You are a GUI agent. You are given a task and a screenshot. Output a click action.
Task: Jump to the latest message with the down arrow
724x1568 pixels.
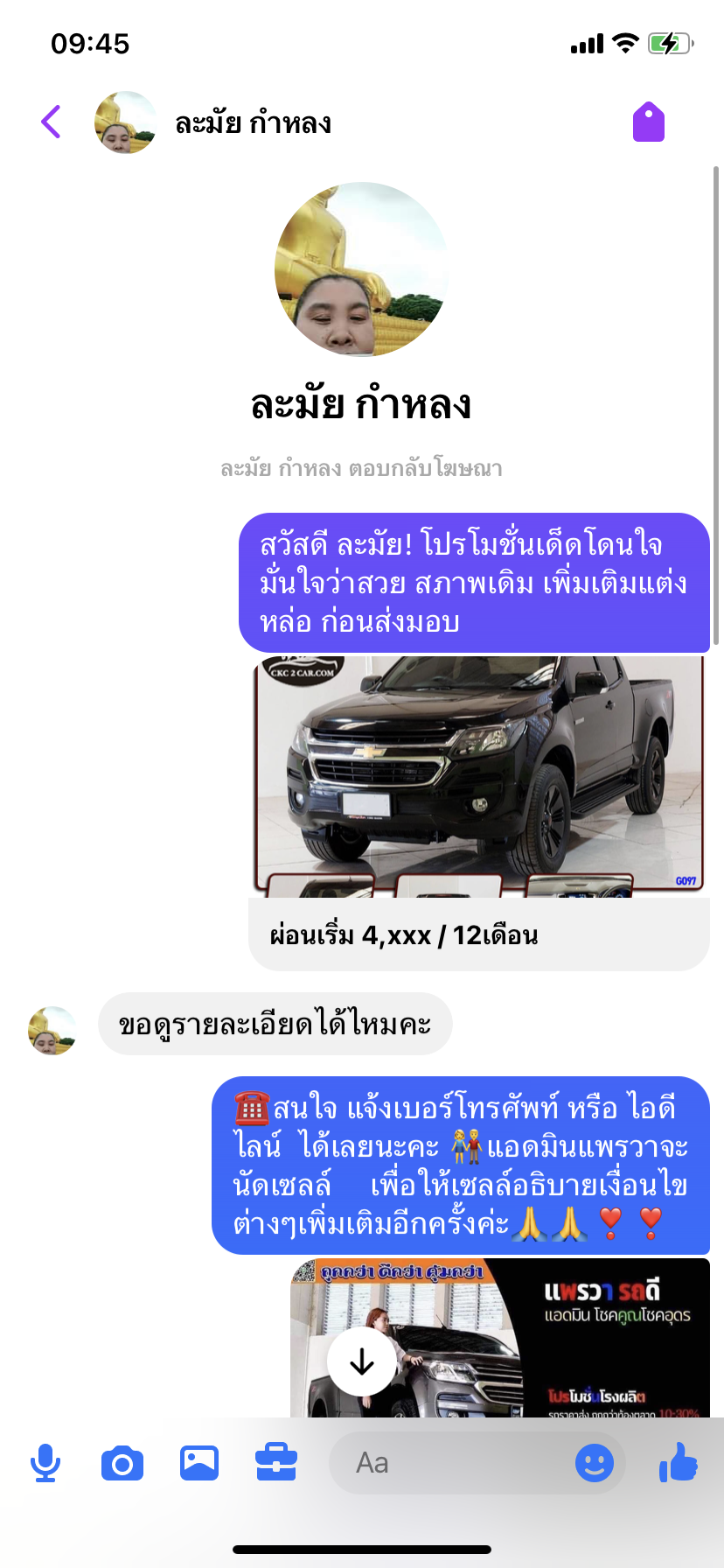(361, 1361)
